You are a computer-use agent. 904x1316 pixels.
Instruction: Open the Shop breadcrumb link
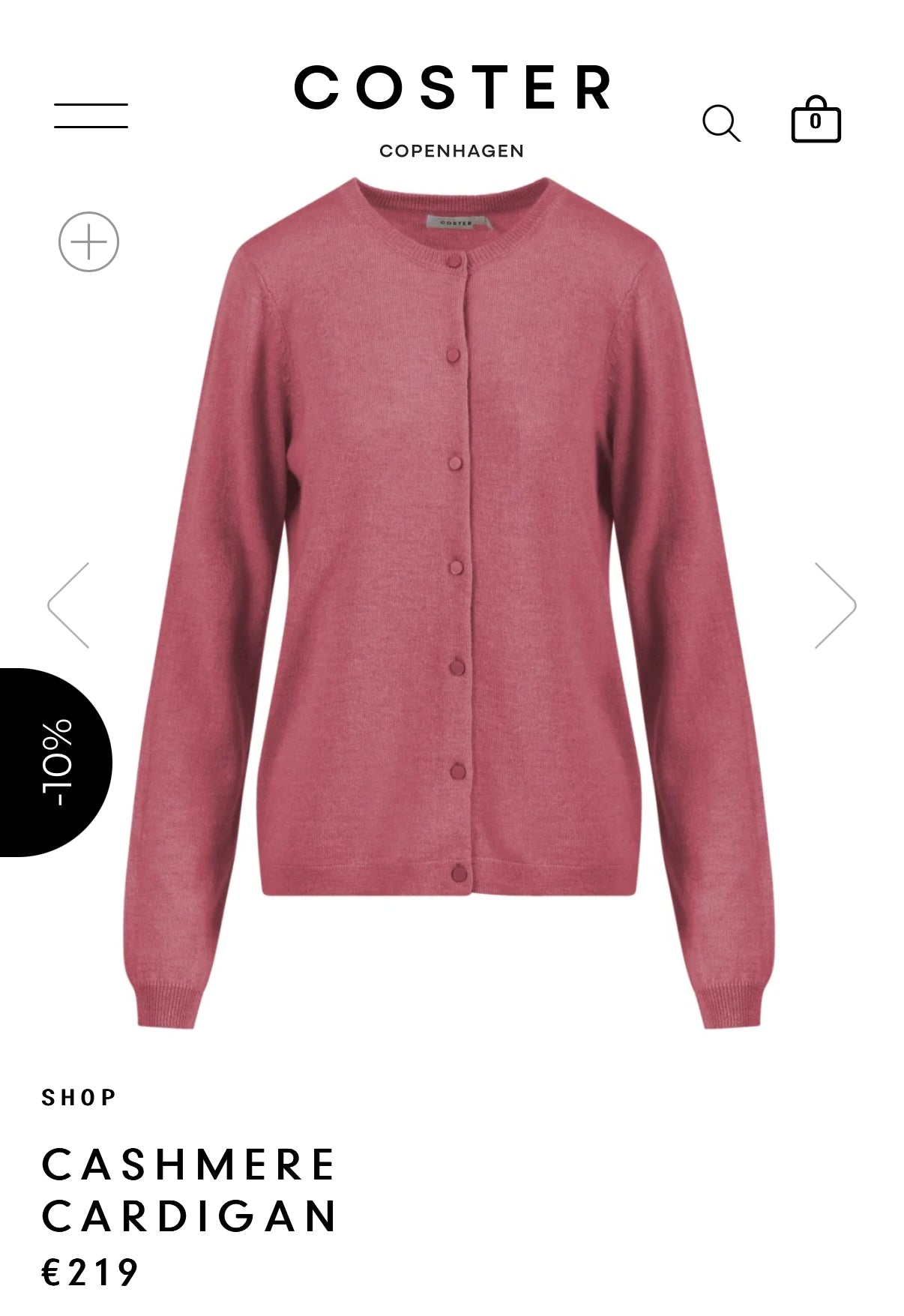pyautogui.click(x=79, y=1098)
